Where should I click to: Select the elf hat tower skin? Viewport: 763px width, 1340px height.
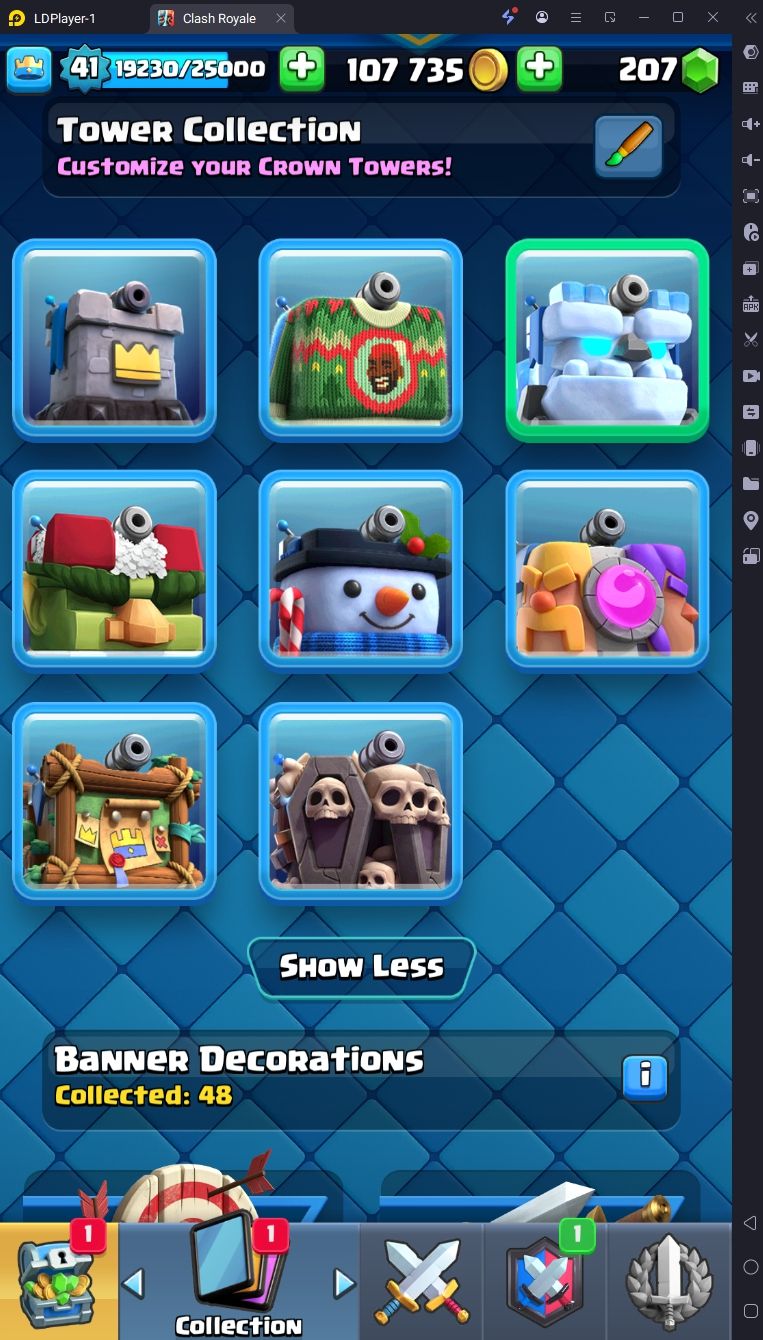(x=115, y=570)
